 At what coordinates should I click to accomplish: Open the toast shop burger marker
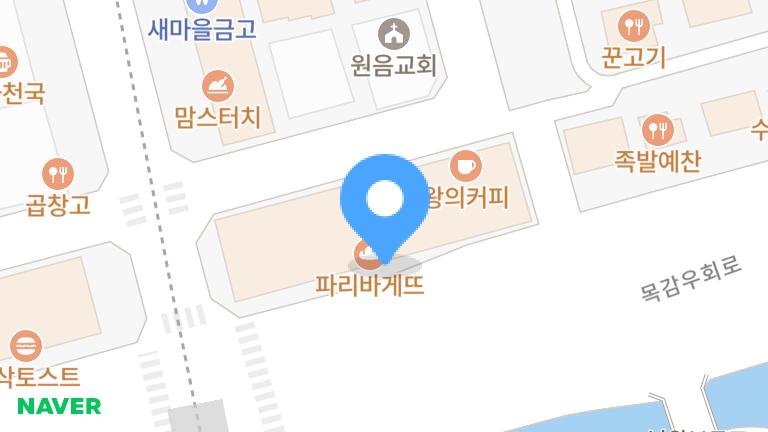(25, 346)
